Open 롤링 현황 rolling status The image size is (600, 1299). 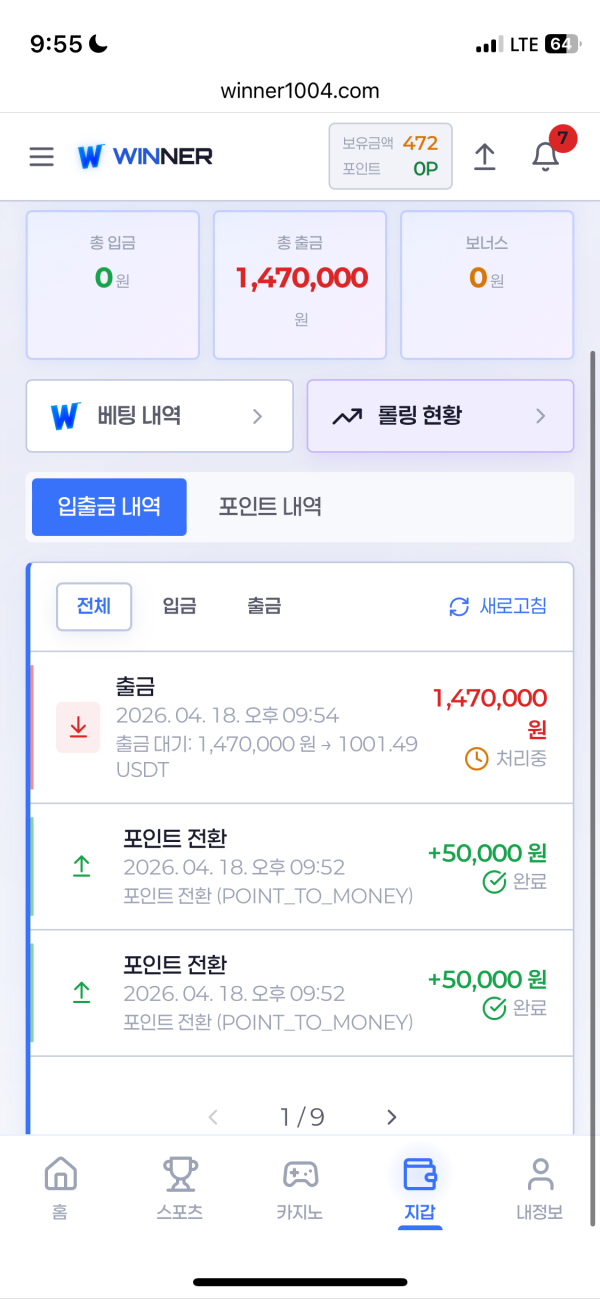[440, 416]
